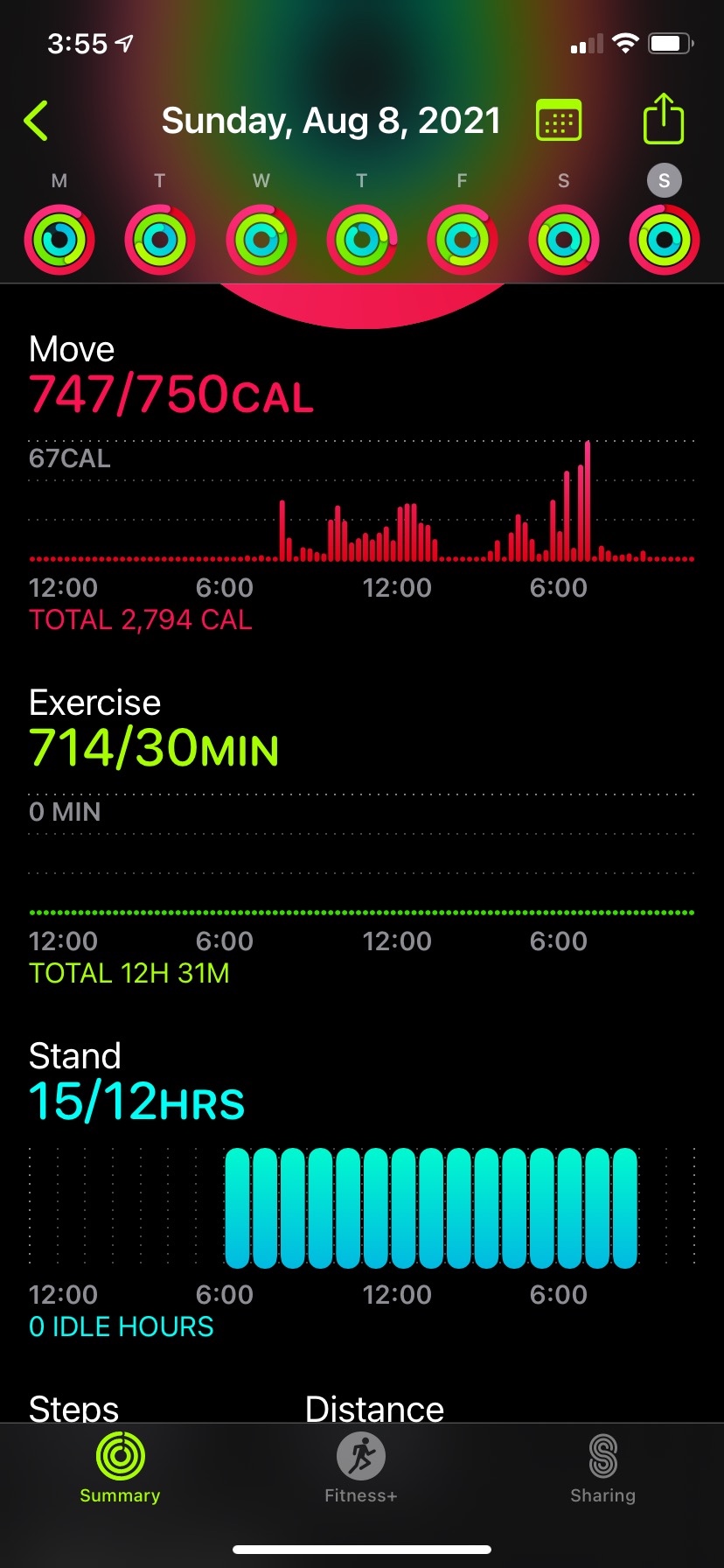Select Monday's activity rings

(59, 238)
